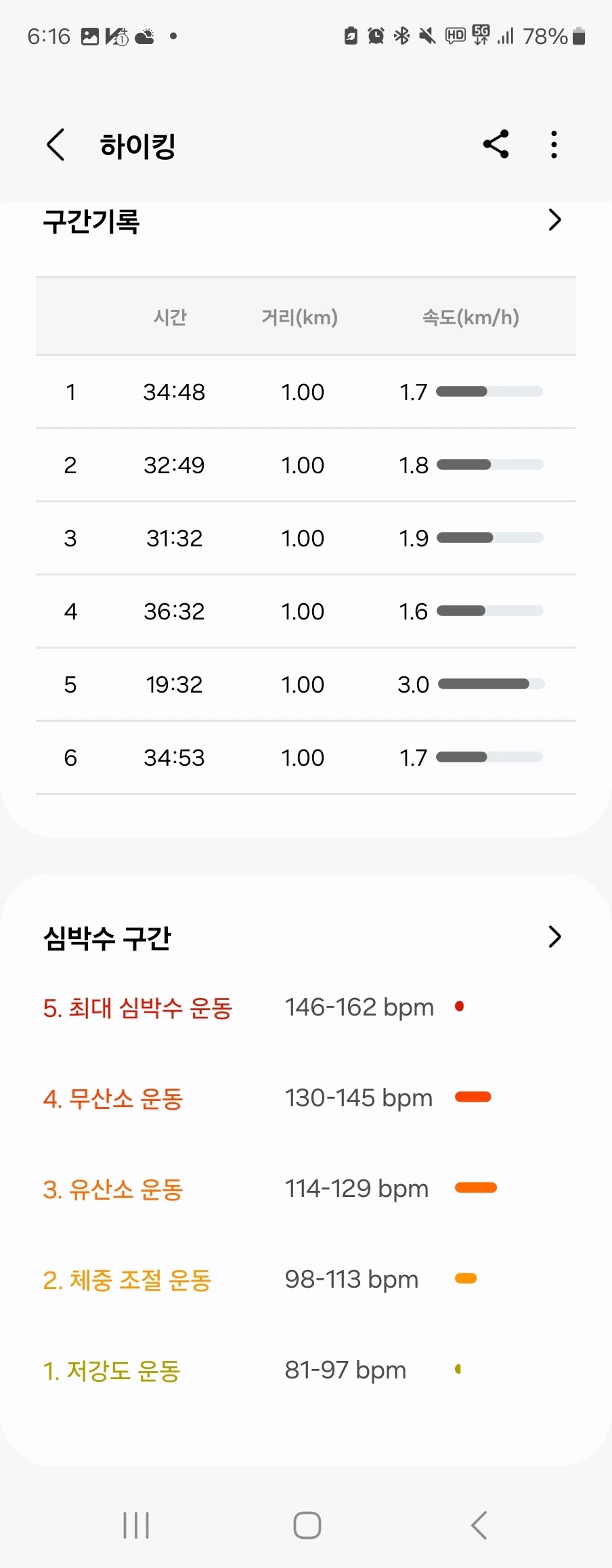The image size is (612, 1568).
Task: Tap the system home button
Action: coord(307,1525)
